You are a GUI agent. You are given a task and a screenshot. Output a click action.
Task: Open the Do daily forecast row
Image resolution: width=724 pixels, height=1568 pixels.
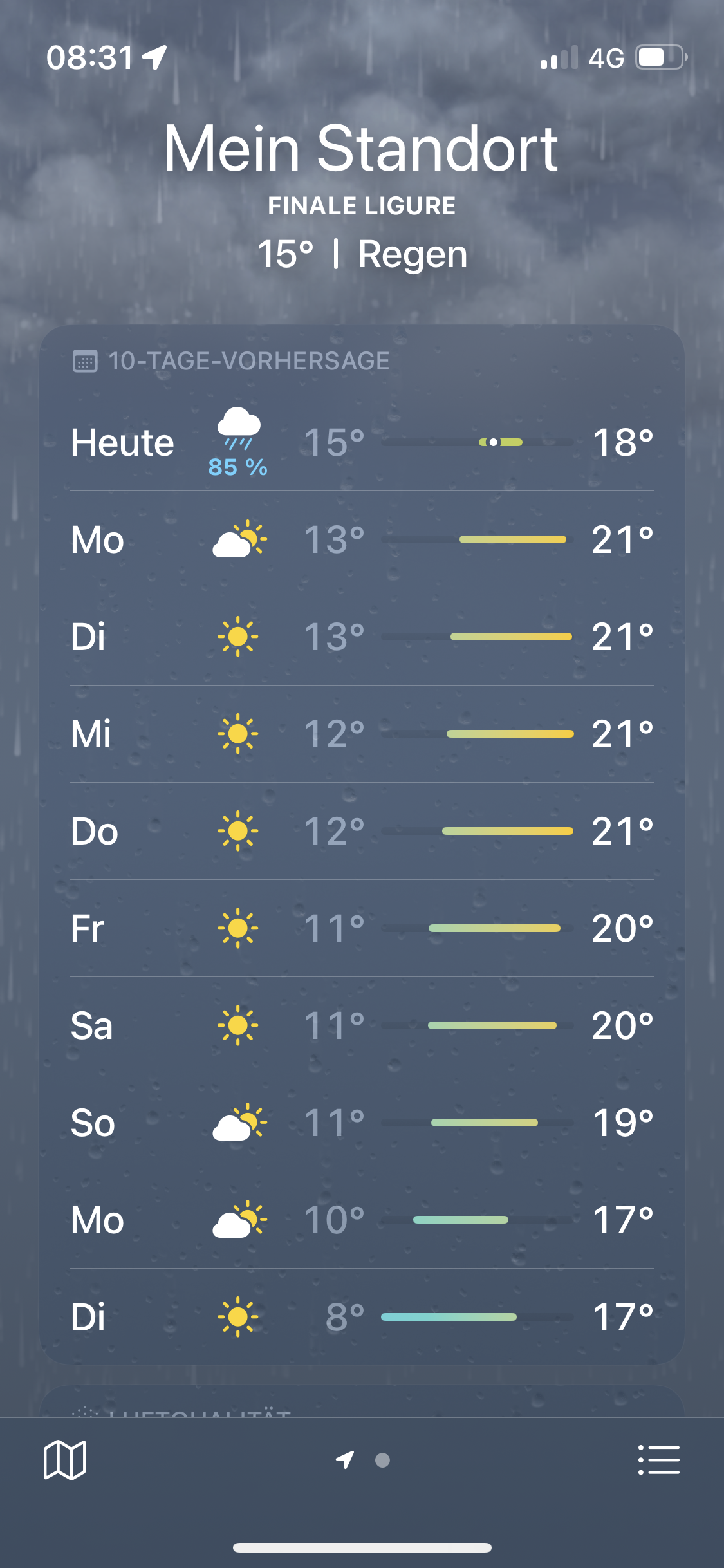click(x=362, y=831)
